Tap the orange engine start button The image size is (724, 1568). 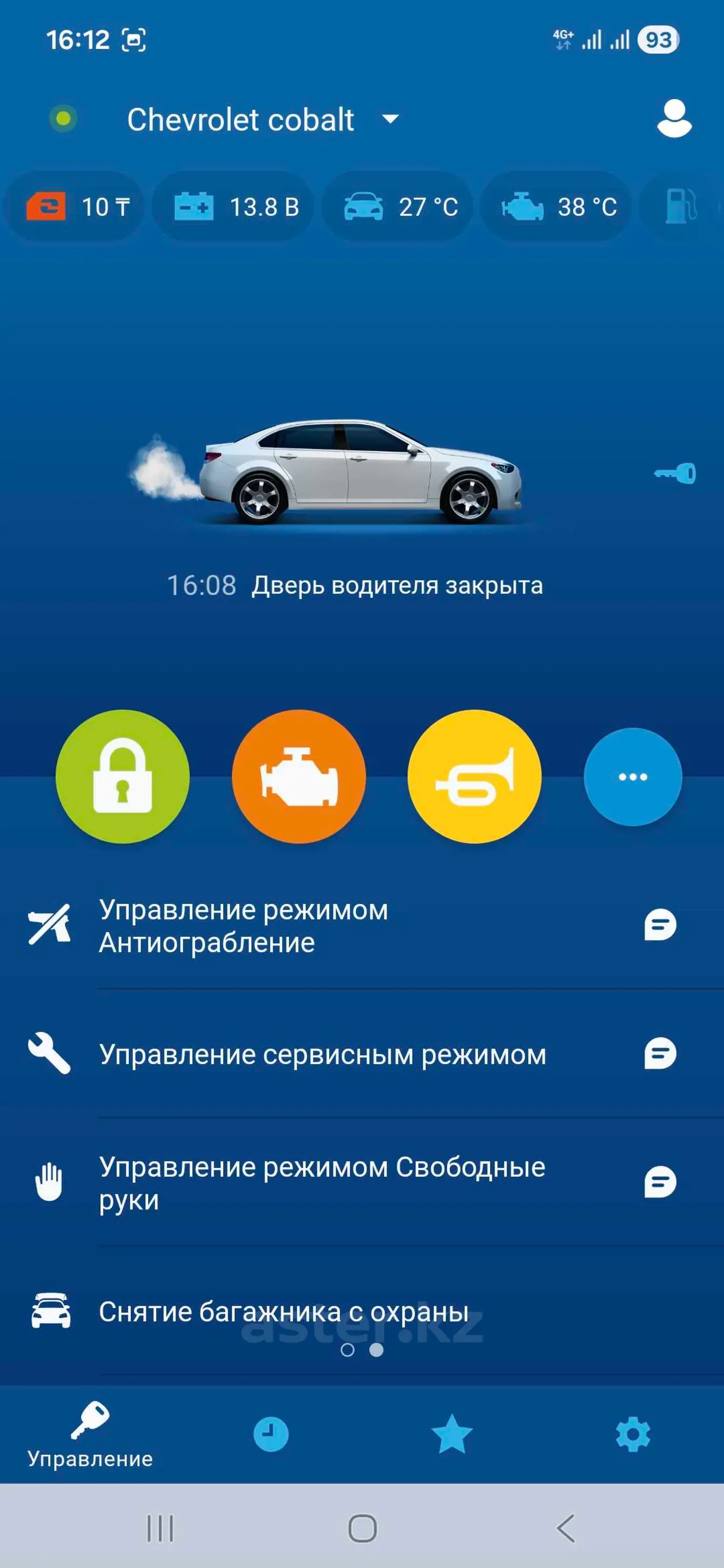click(x=298, y=776)
